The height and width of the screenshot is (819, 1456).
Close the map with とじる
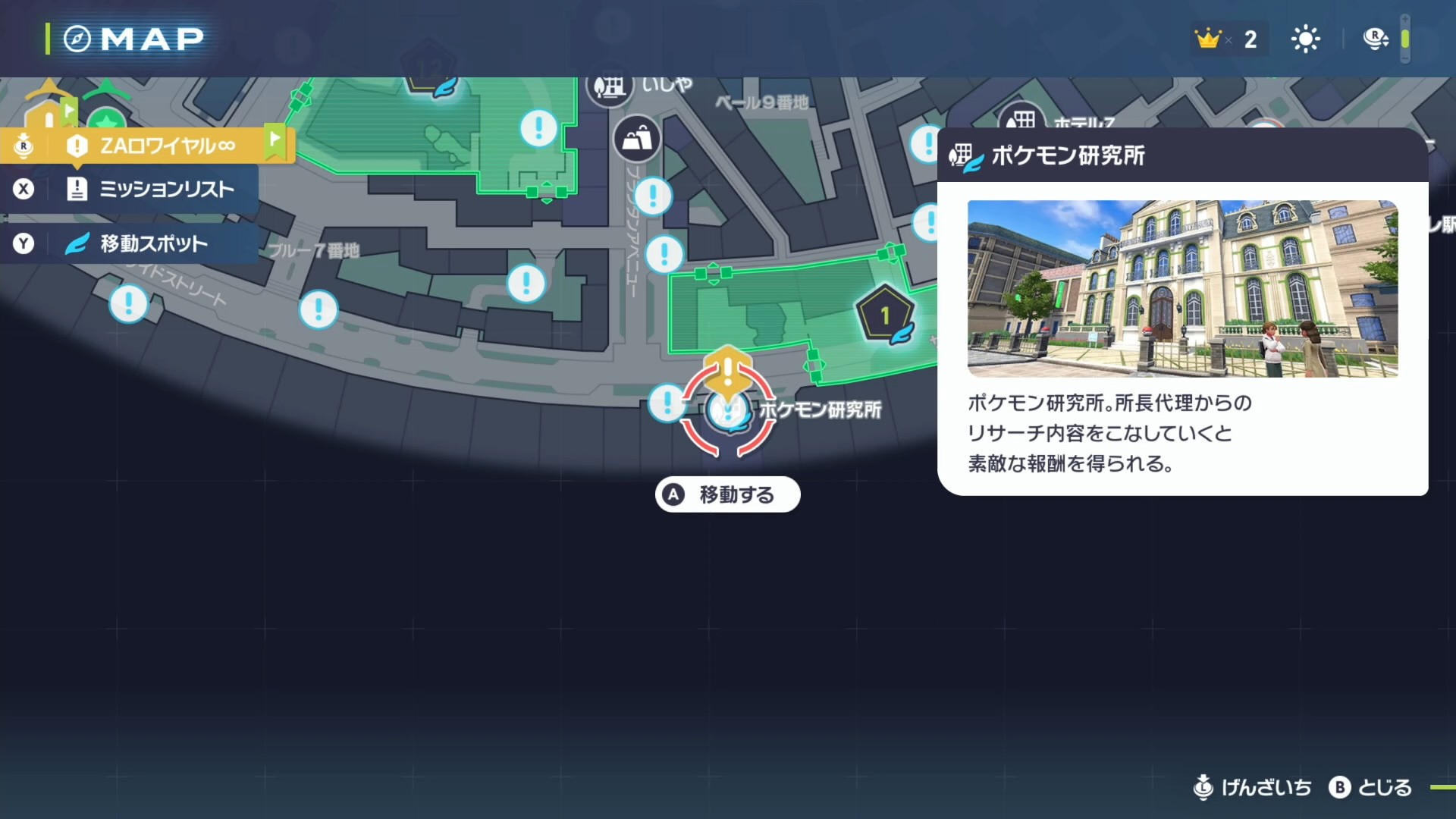1370,788
